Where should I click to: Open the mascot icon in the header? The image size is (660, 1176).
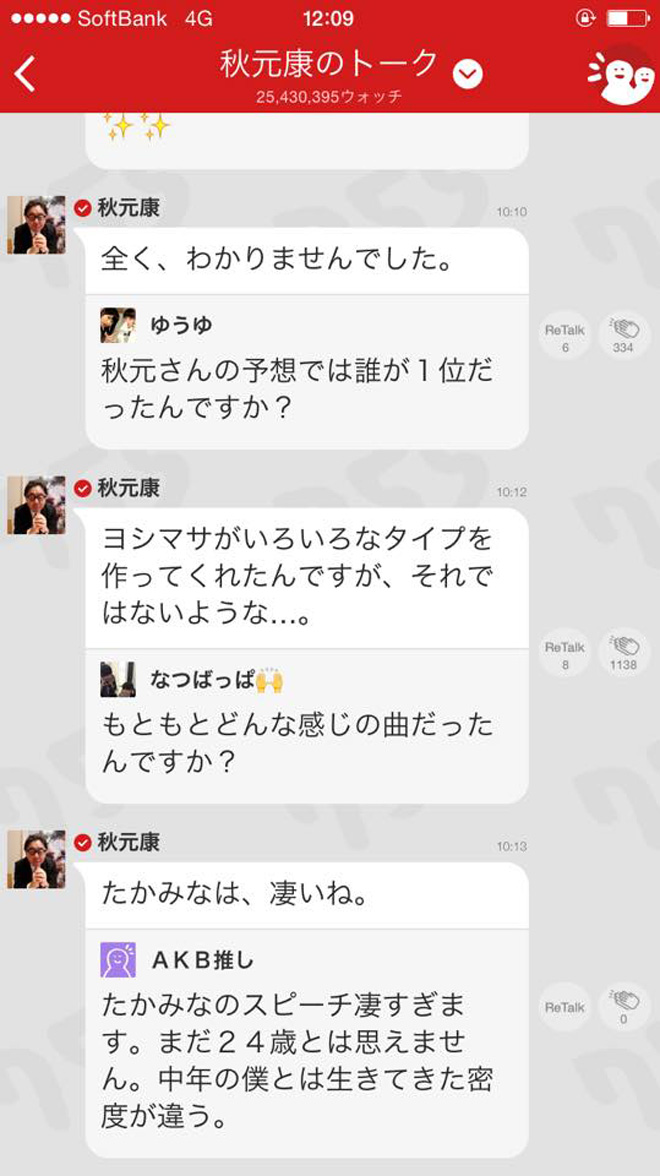618,73
